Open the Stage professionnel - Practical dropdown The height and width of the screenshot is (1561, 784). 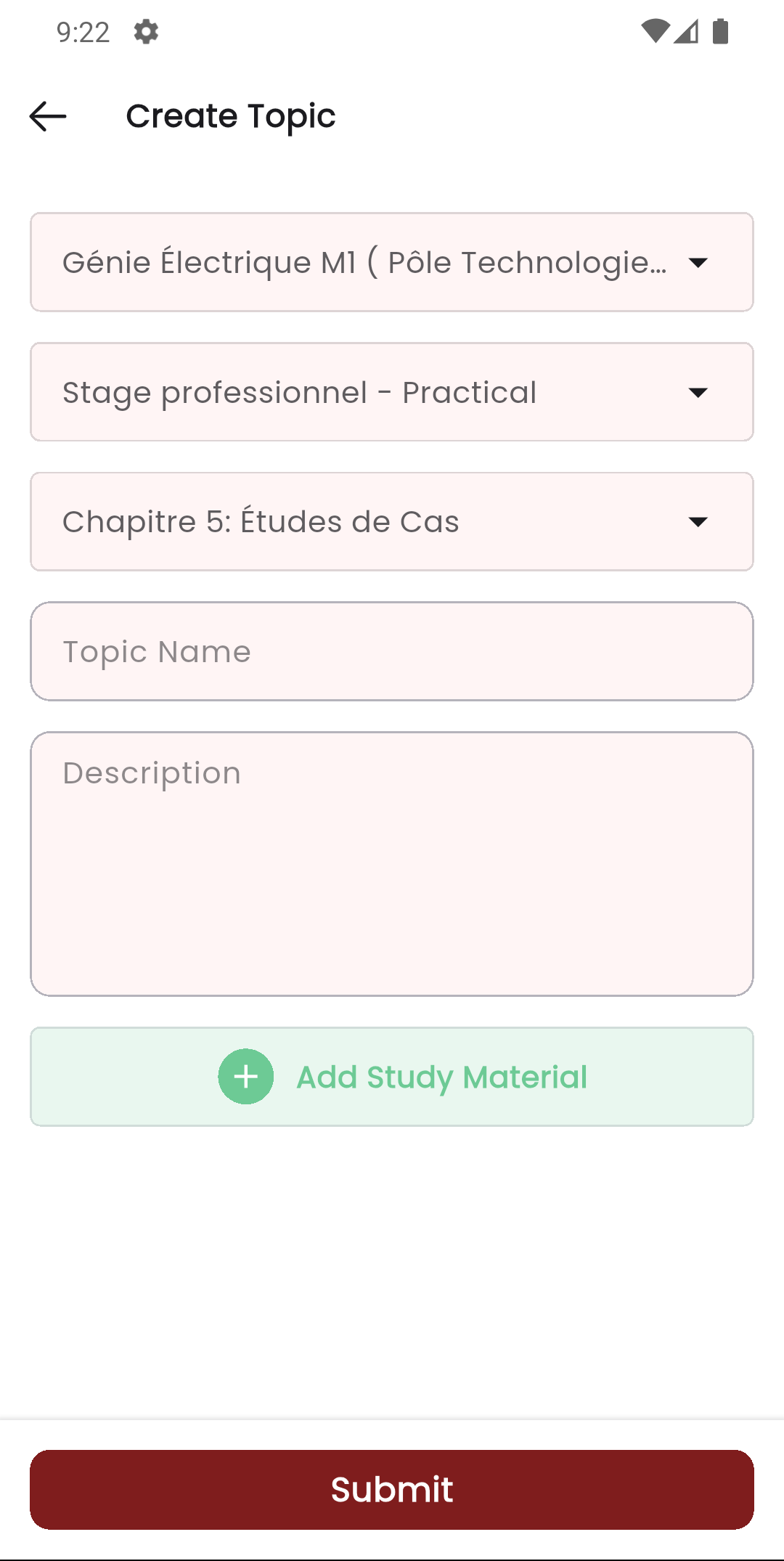[x=392, y=392]
